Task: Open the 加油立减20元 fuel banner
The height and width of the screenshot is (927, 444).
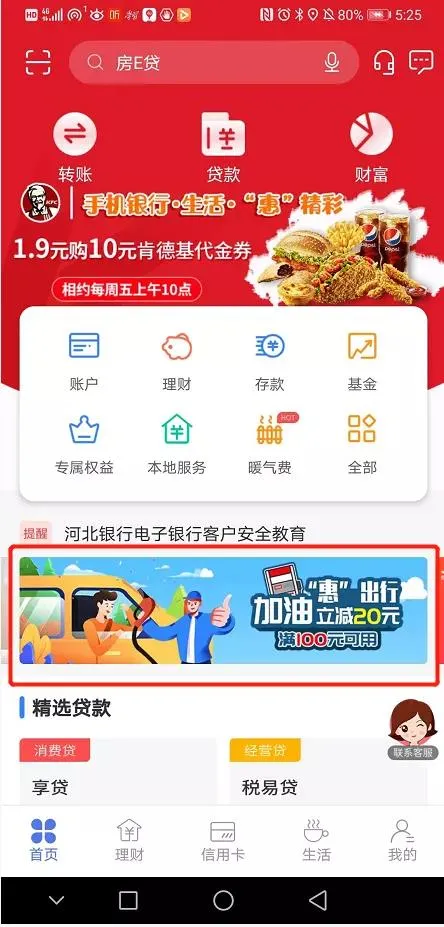Action: pos(223,610)
